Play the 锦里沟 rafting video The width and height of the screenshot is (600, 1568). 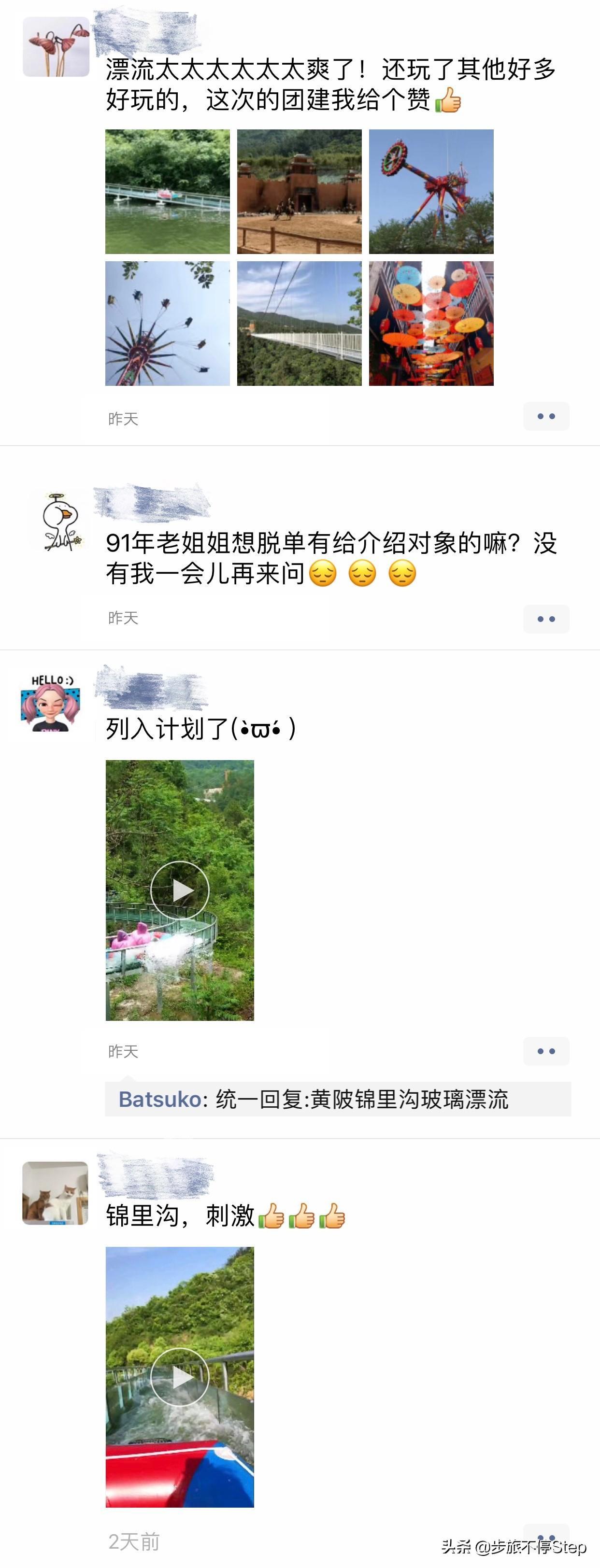[180, 1377]
